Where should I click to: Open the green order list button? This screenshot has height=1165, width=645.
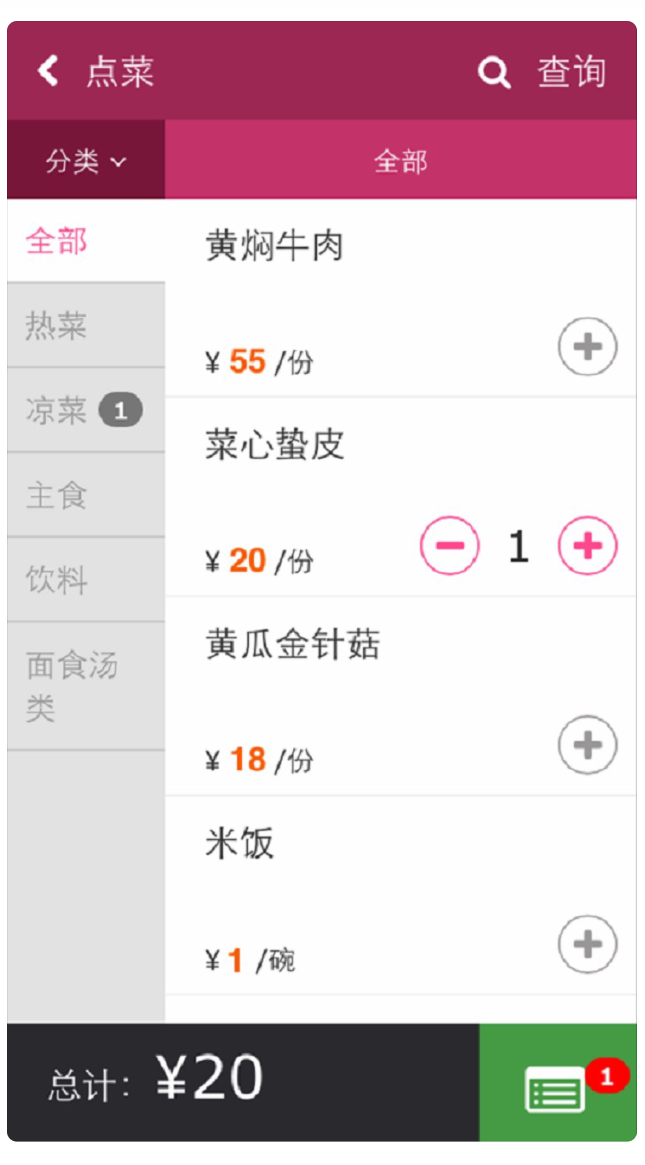pos(558,1083)
